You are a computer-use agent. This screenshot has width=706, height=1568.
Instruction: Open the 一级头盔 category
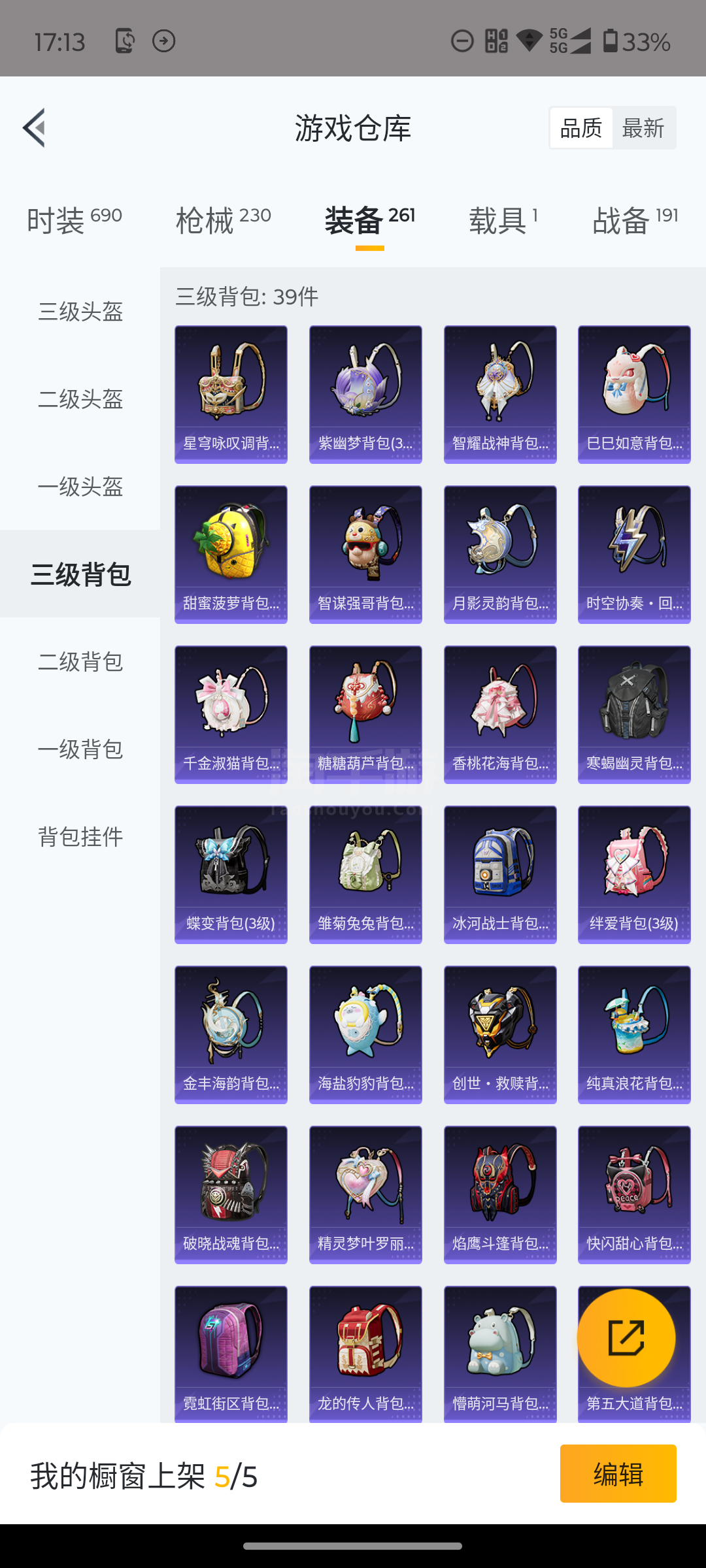click(80, 487)
